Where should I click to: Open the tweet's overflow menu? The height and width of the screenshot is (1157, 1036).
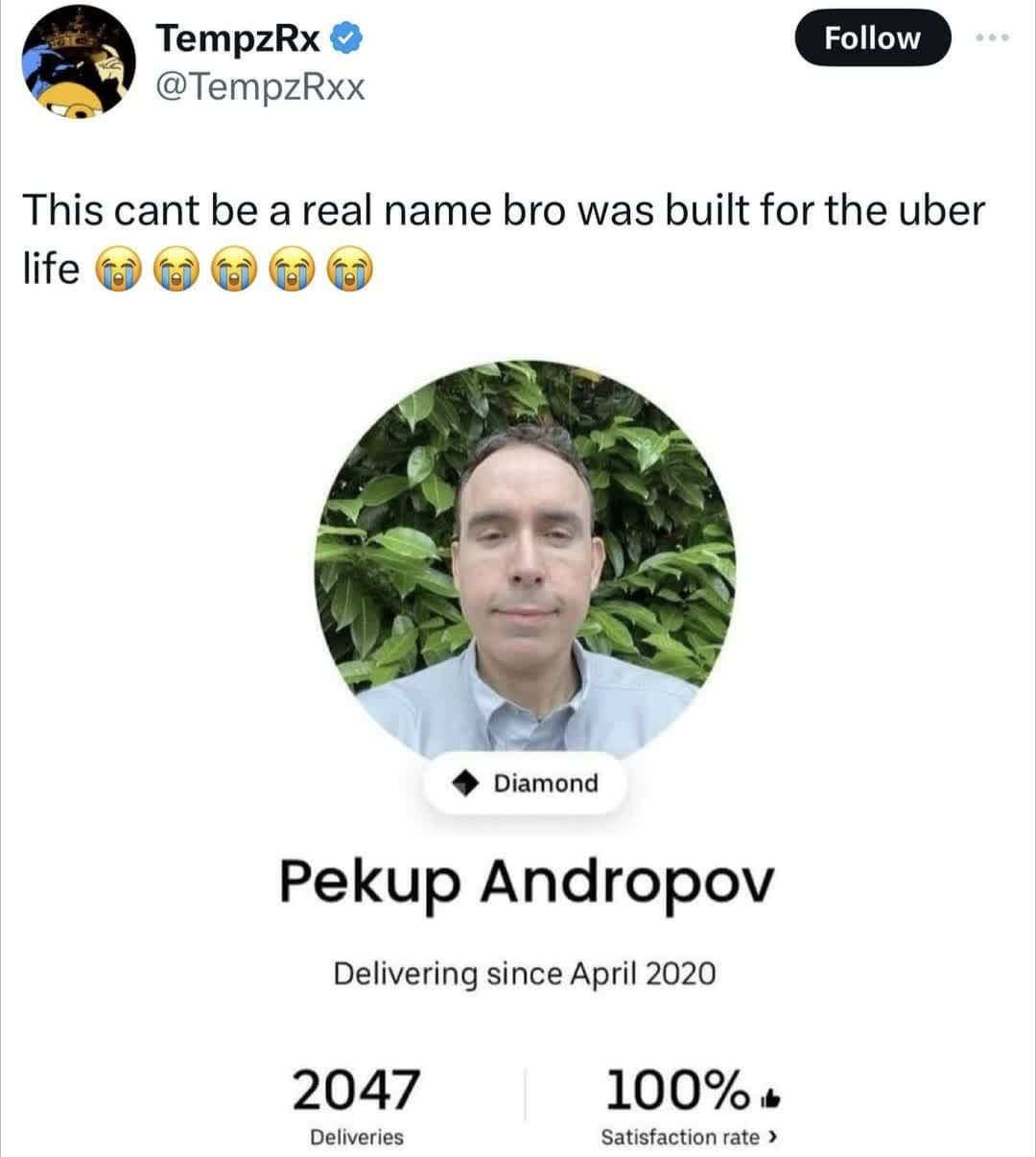click(x=992, y=38)
